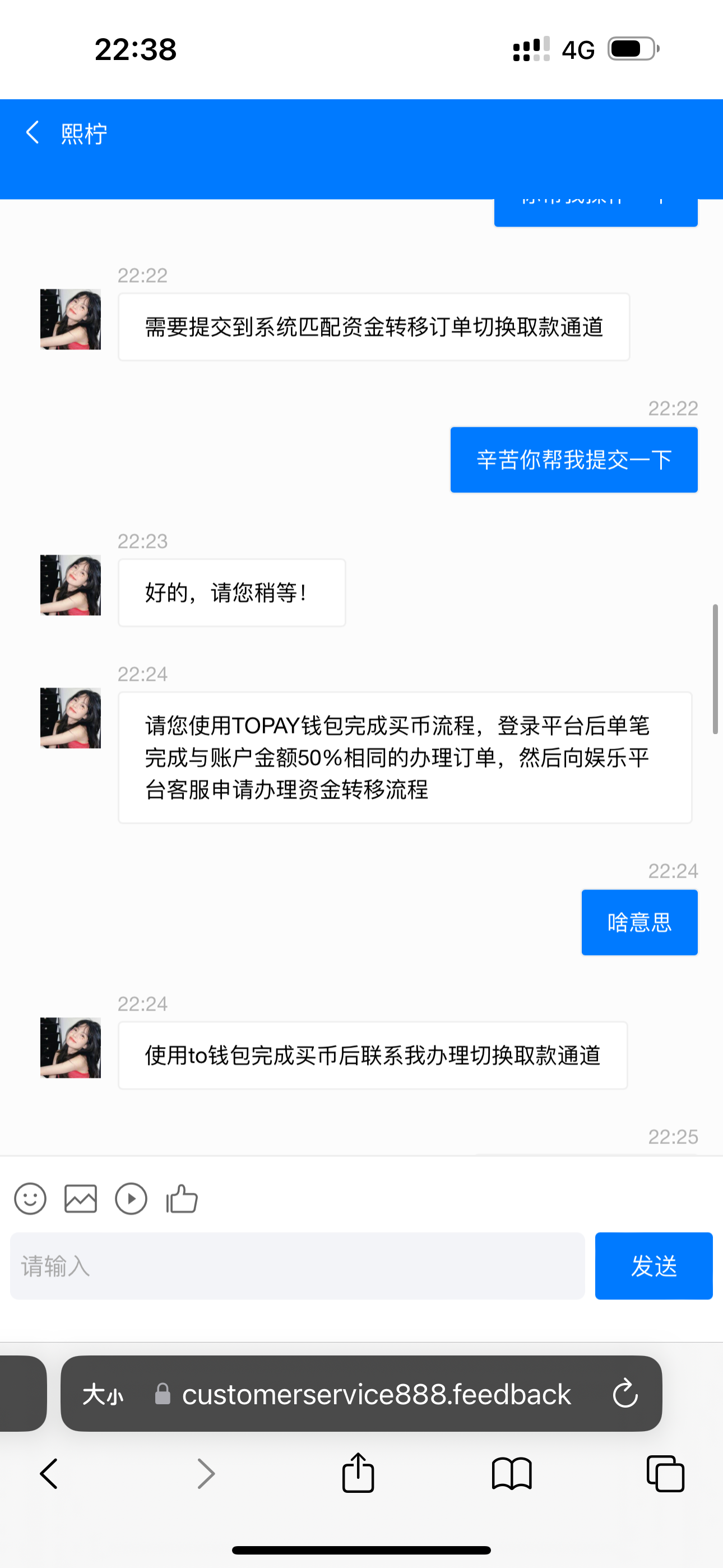Tap the video play icon in toolbar
The image size is (723, 1568).
[x=132, y=1198]
